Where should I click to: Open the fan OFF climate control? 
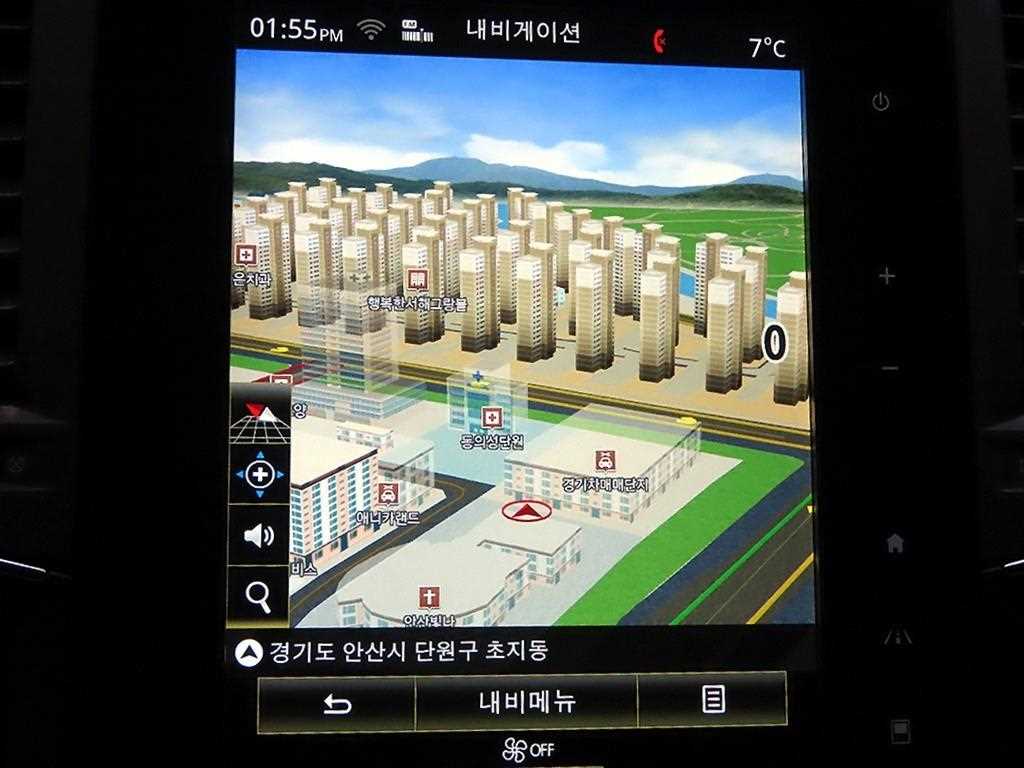[528, 749]
